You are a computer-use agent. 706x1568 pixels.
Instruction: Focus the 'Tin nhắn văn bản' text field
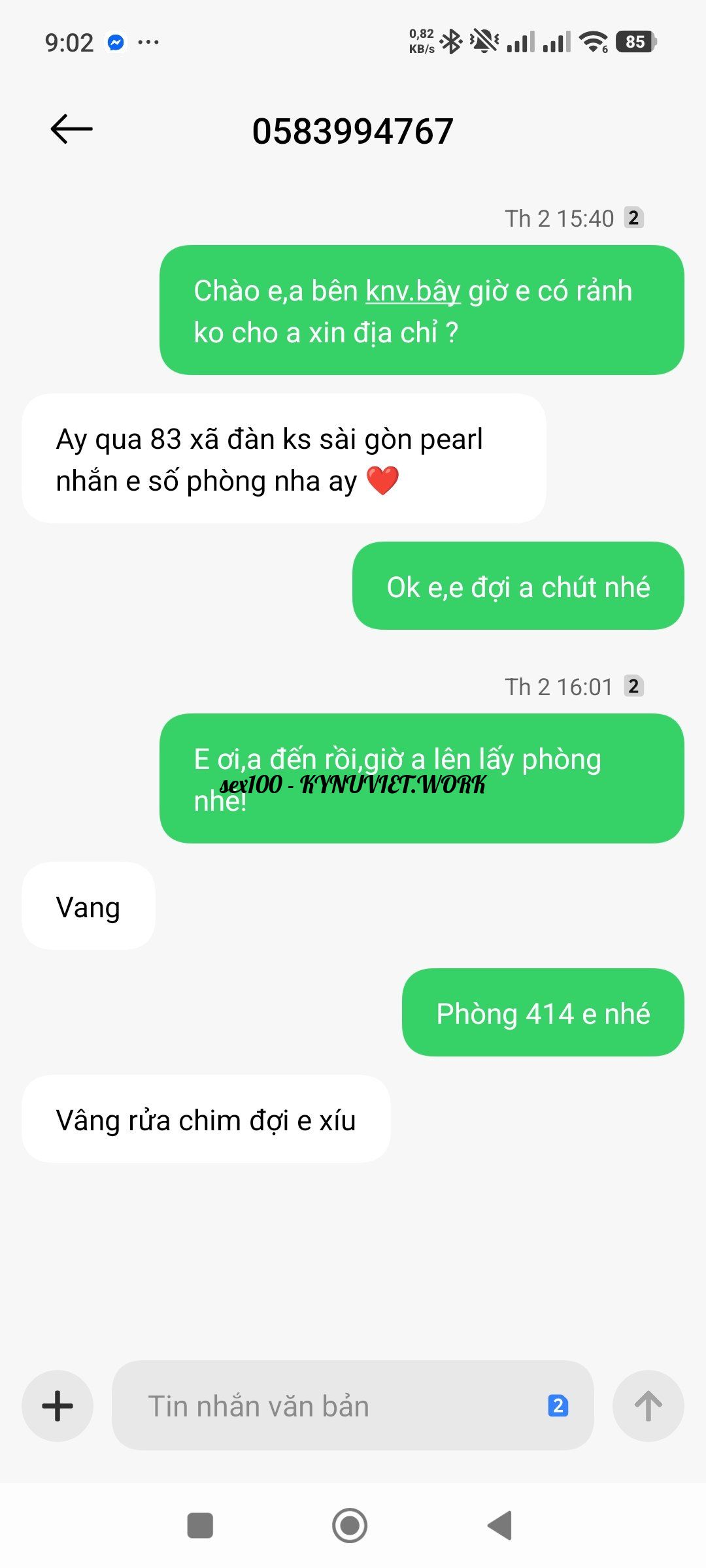pos(327,1405)
